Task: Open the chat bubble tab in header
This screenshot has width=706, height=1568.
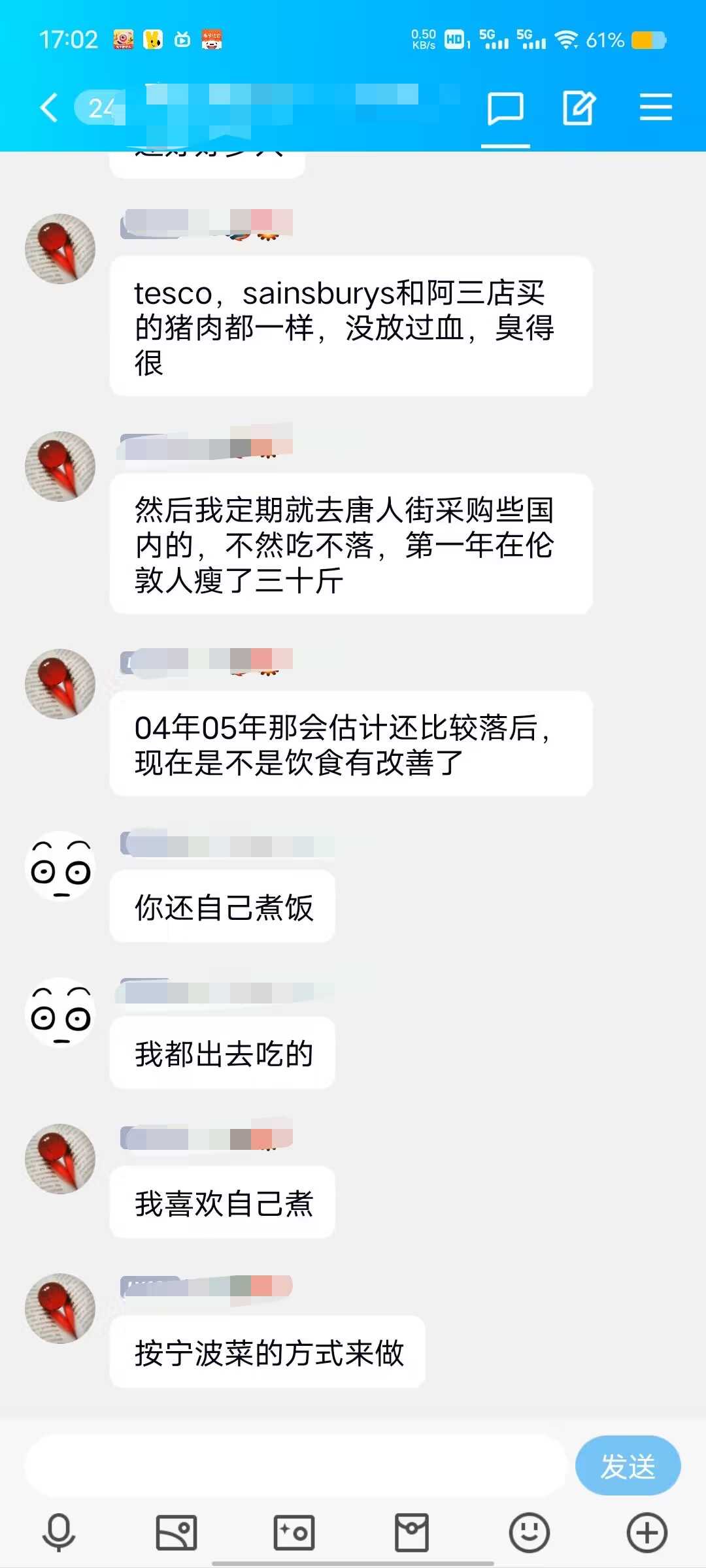Action: coord(505,108)
